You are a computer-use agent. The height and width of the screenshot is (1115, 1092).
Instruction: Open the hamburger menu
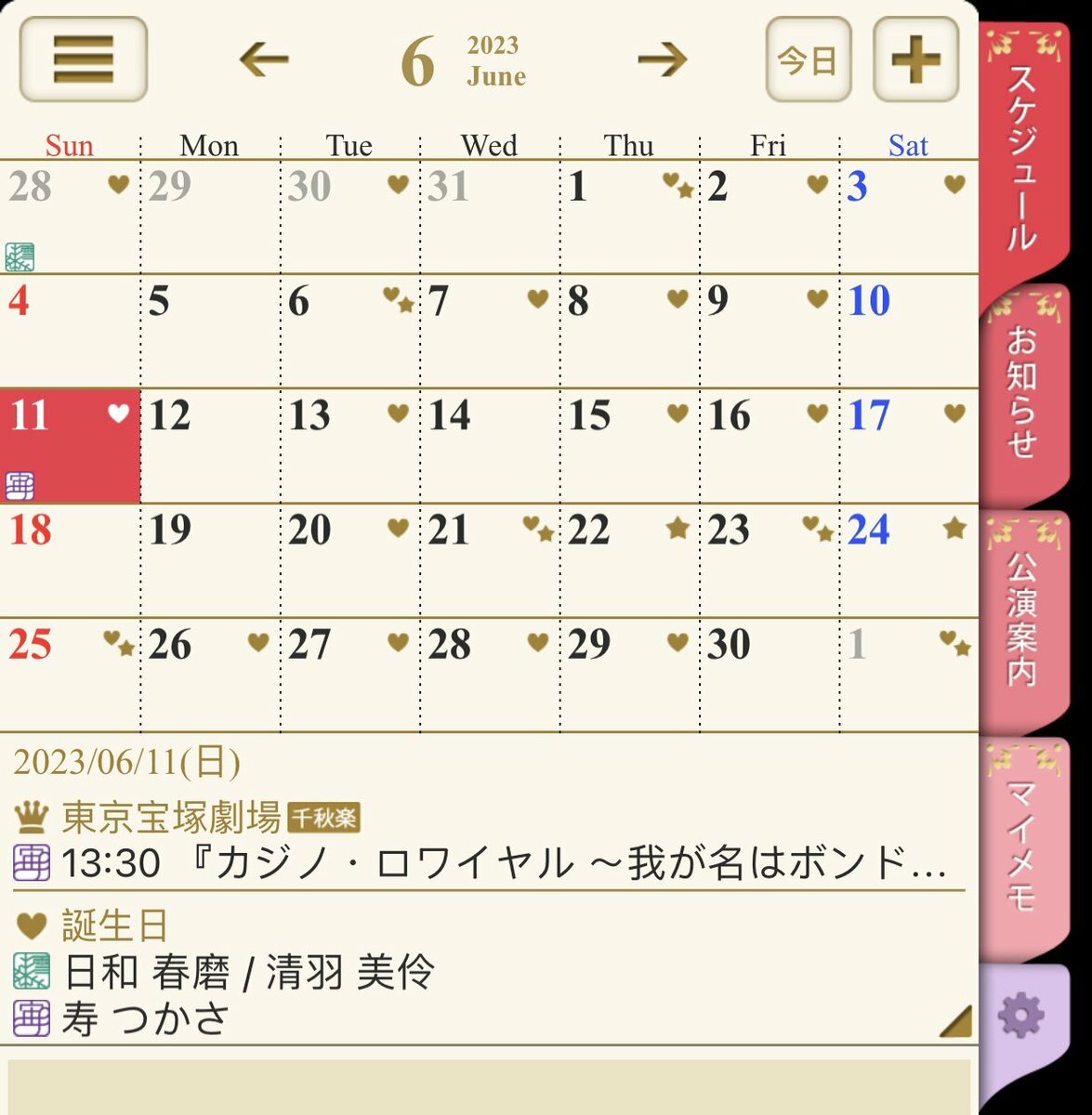coord(84,59)
